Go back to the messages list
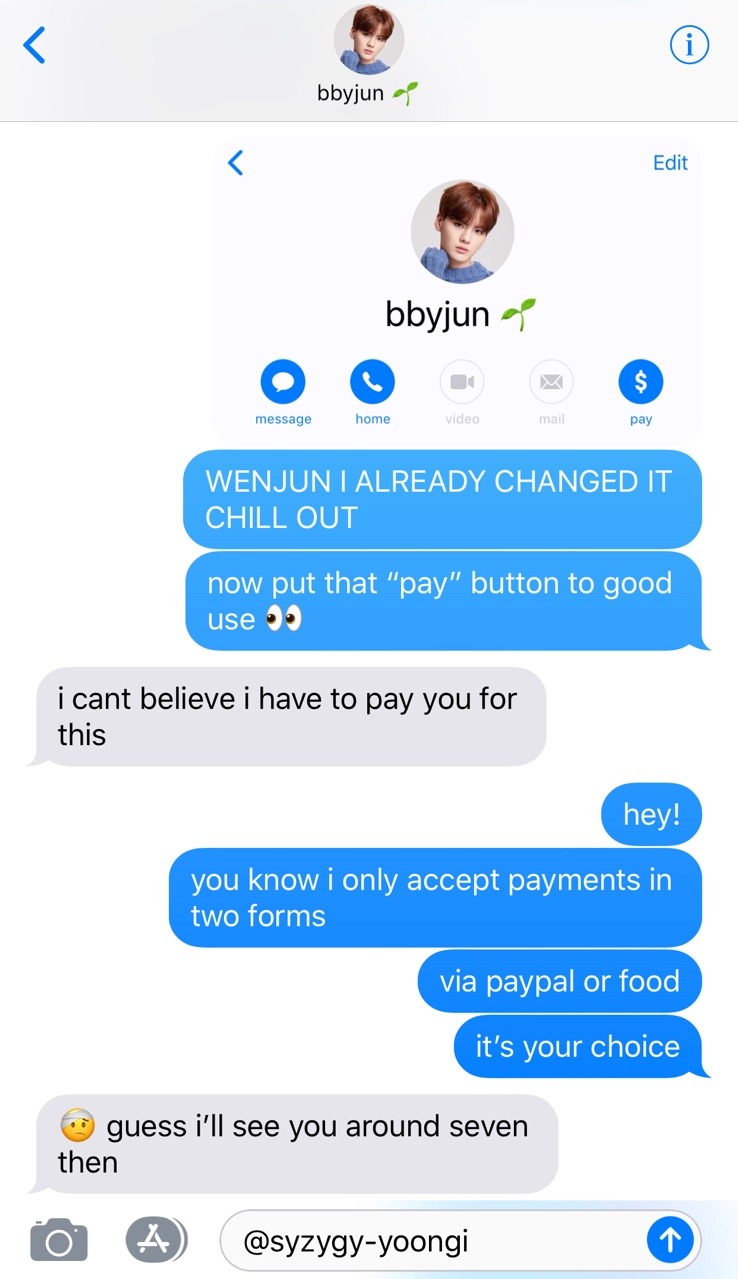The image size is (738, 1279). point(34,45)
